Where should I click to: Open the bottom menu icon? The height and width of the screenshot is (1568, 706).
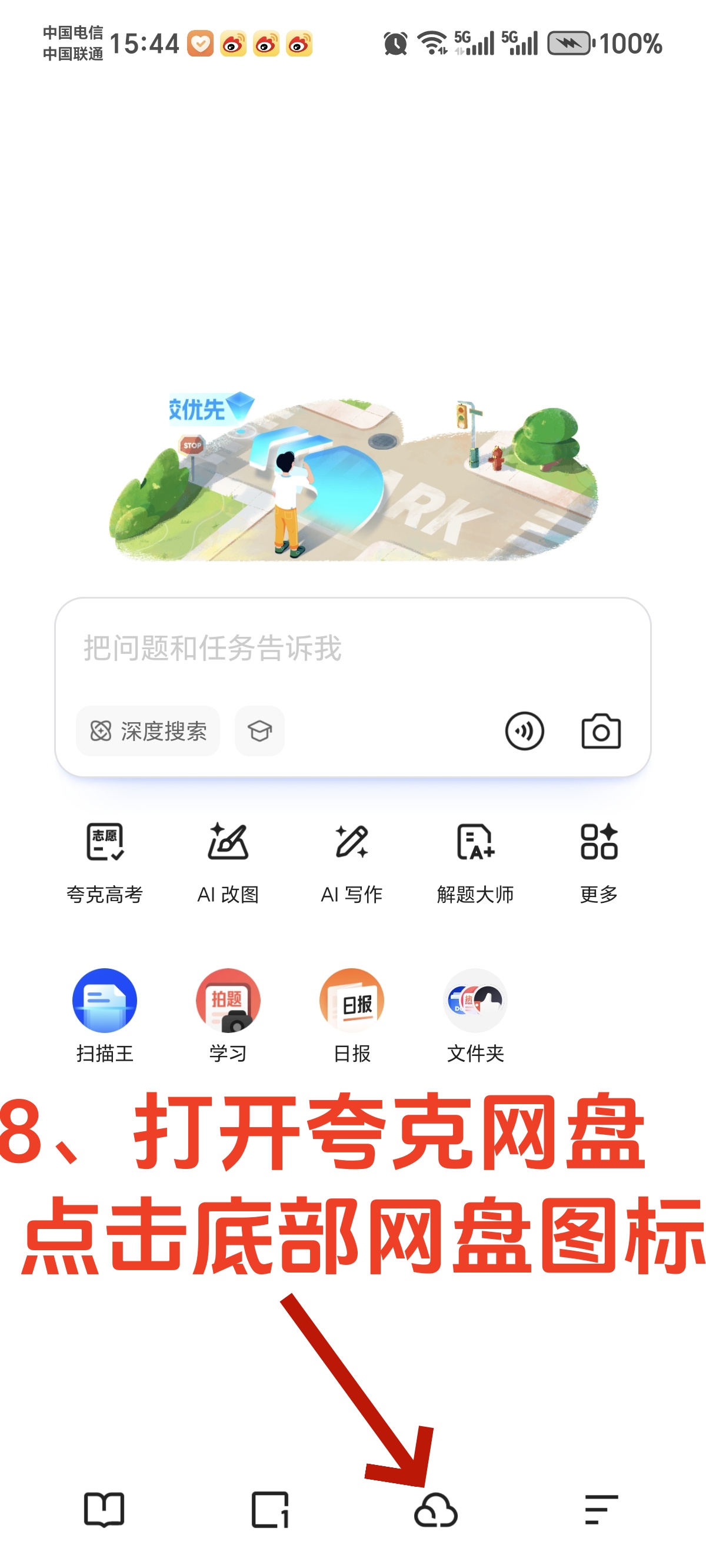tap(601, 1510)
